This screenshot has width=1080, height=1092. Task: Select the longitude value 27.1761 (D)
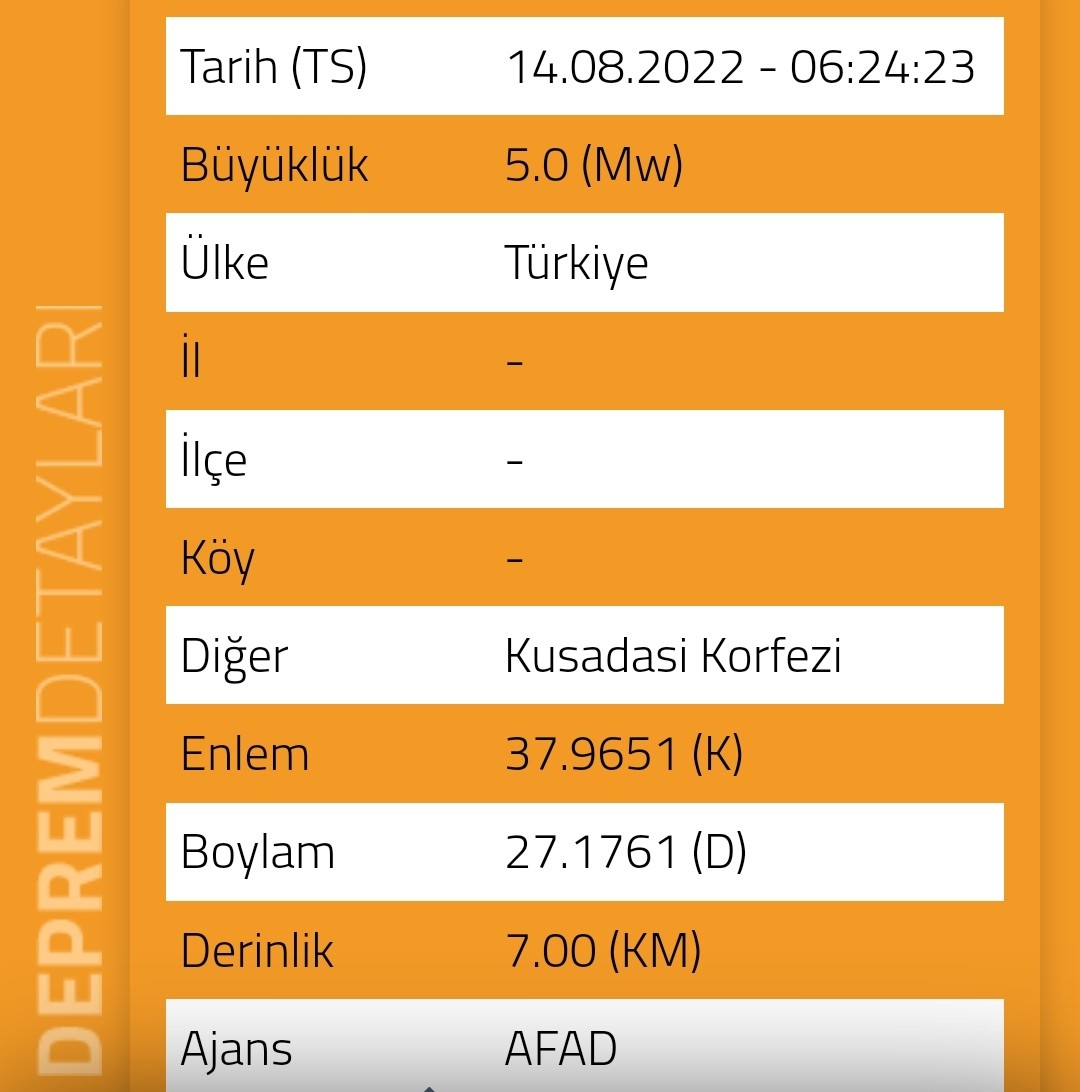[624, 851]
